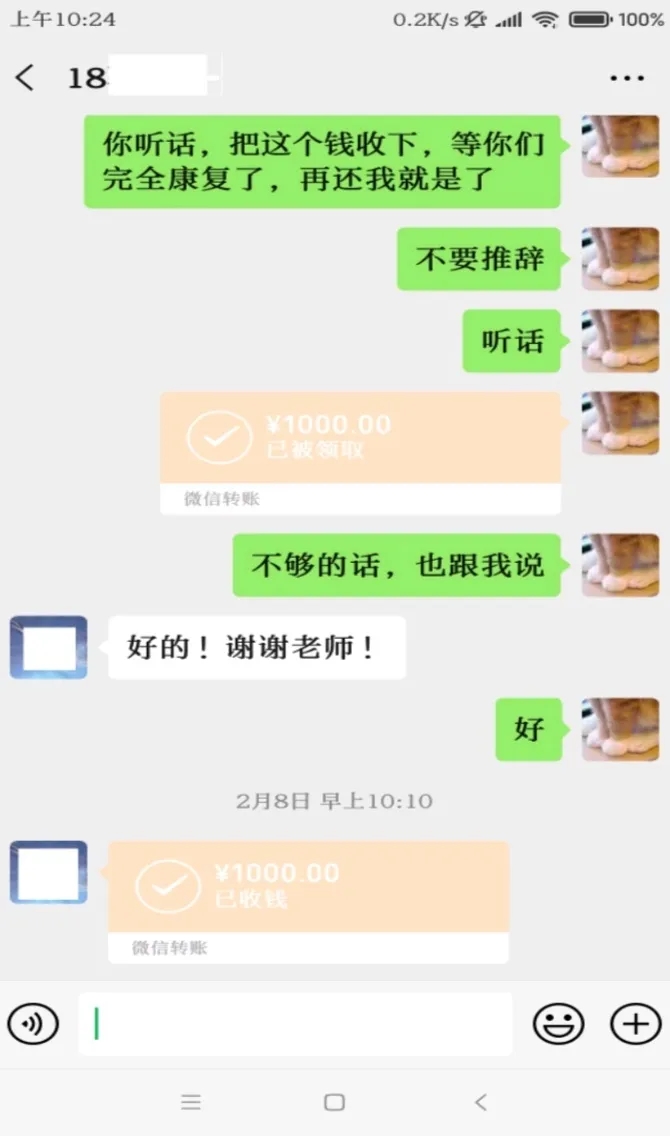The width and height of the screenshot is (670, 1140).
Task: Open the received ¥1000.00 transfer marked 已收钱
Action: [x=308, y=888]
